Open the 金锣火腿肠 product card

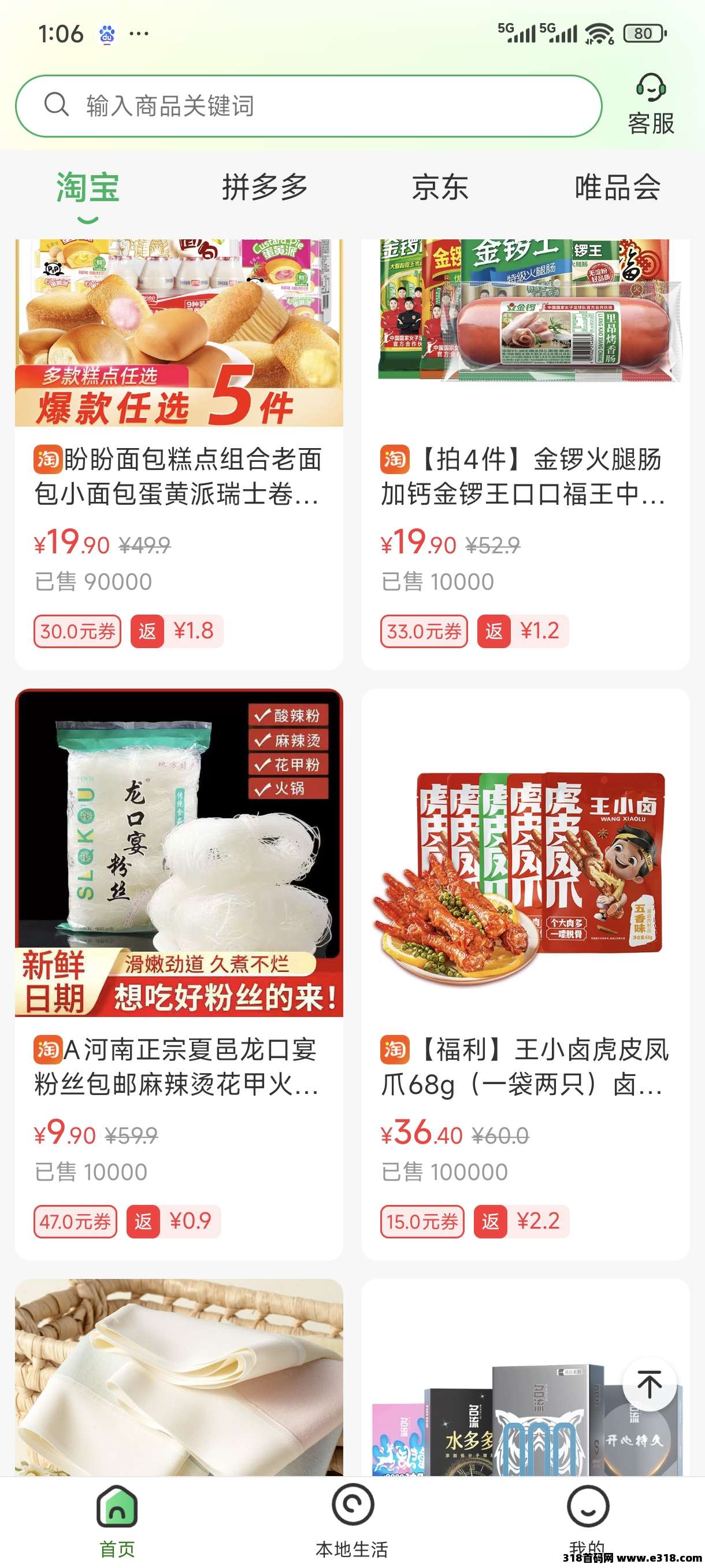tap(525, 476)
